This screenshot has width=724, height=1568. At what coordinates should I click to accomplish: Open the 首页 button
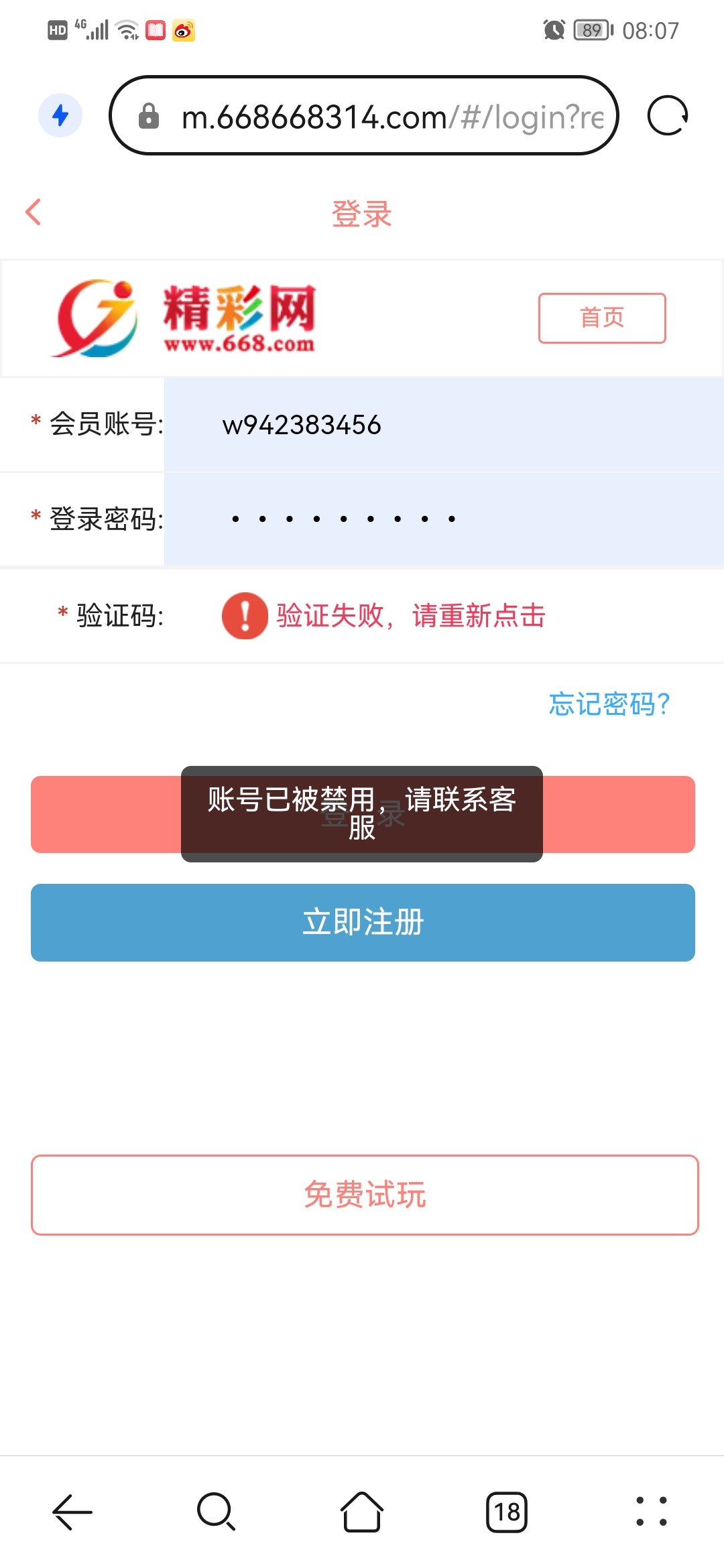[x=601, y=318]
